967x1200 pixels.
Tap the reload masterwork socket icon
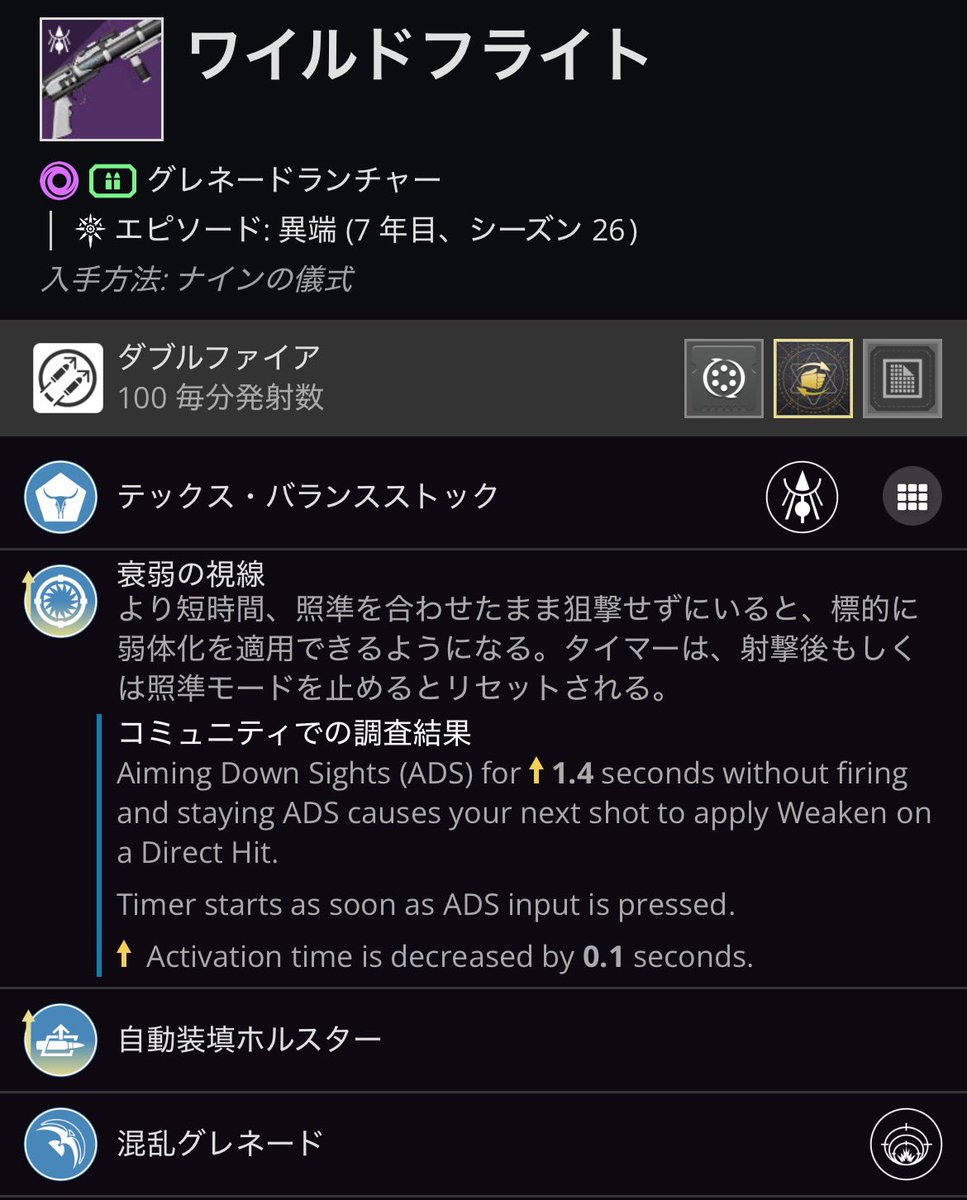pos(724,378)
